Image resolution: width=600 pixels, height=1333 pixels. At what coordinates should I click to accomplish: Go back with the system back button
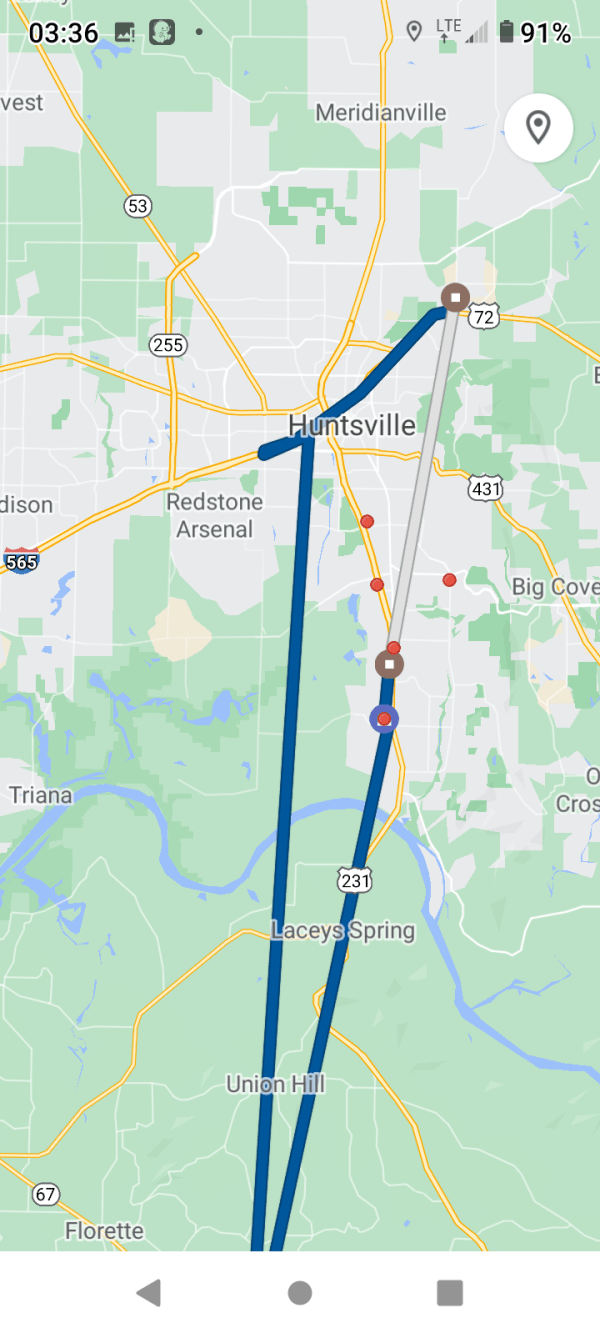(149, 1292)
